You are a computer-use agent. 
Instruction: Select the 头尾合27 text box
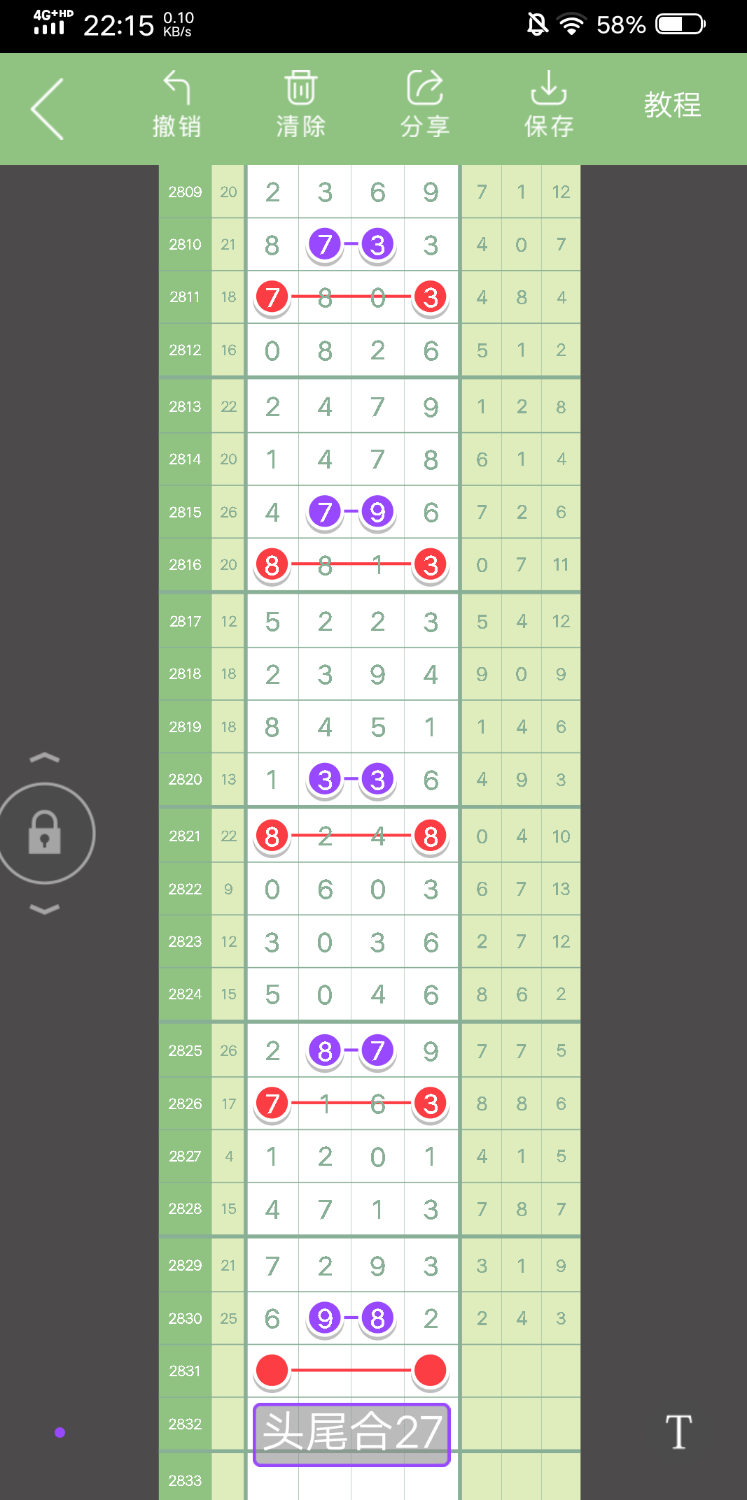351,1435
